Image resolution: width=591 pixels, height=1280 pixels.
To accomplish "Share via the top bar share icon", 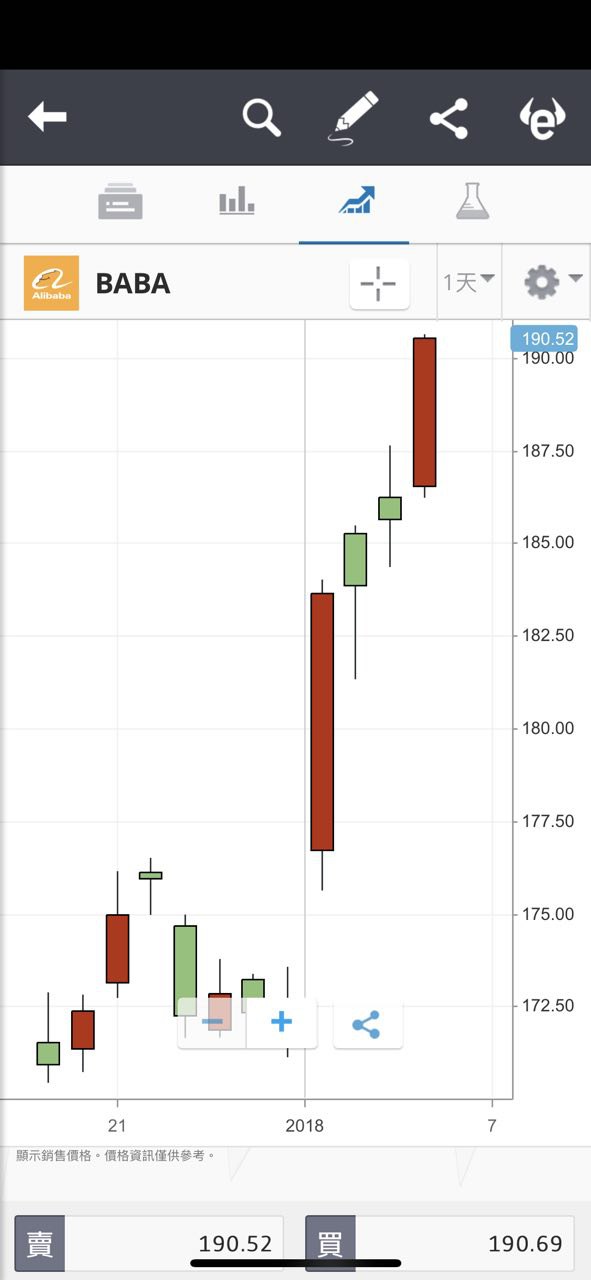I will point(449,118).
